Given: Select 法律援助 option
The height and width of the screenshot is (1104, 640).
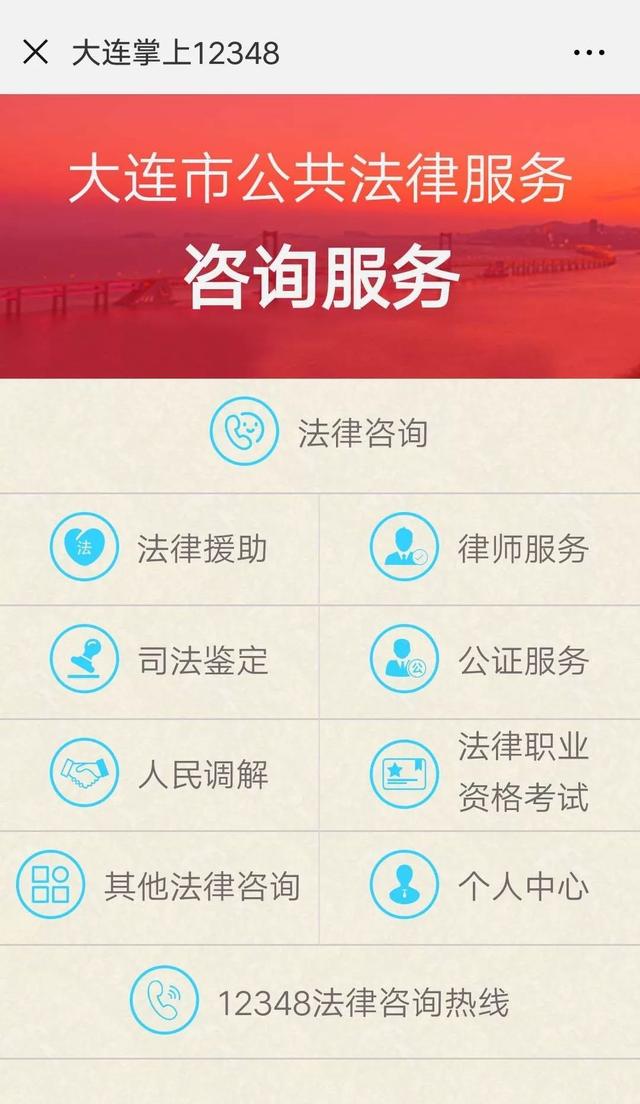Looking at the screenshot, I should click(159, 548).
